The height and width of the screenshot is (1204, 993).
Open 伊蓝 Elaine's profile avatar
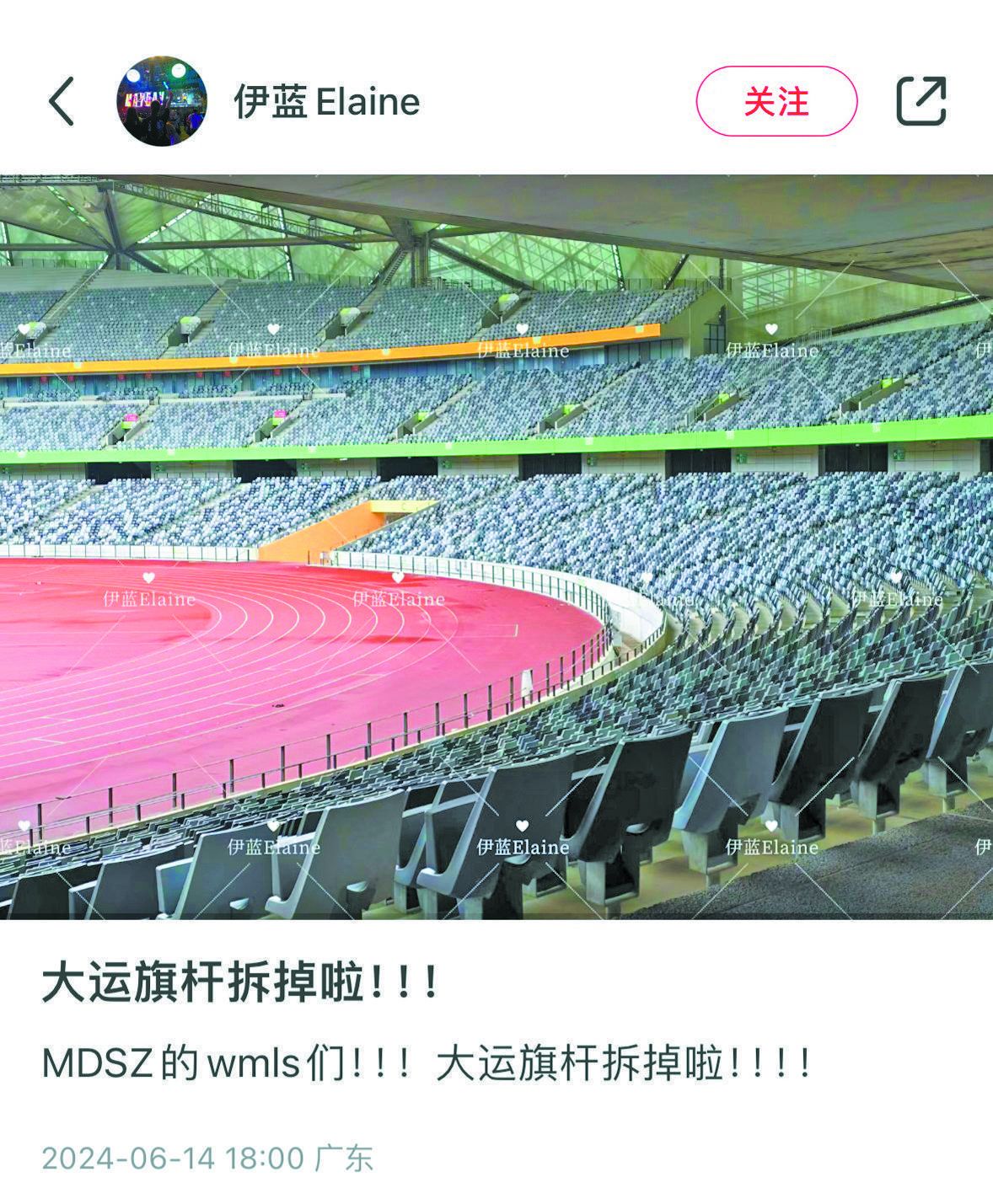161,101
